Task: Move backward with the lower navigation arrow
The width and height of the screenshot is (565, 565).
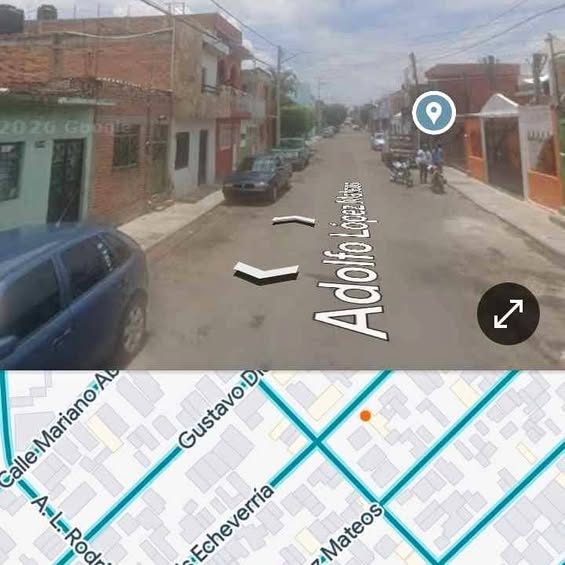Action: coord(266,273)
